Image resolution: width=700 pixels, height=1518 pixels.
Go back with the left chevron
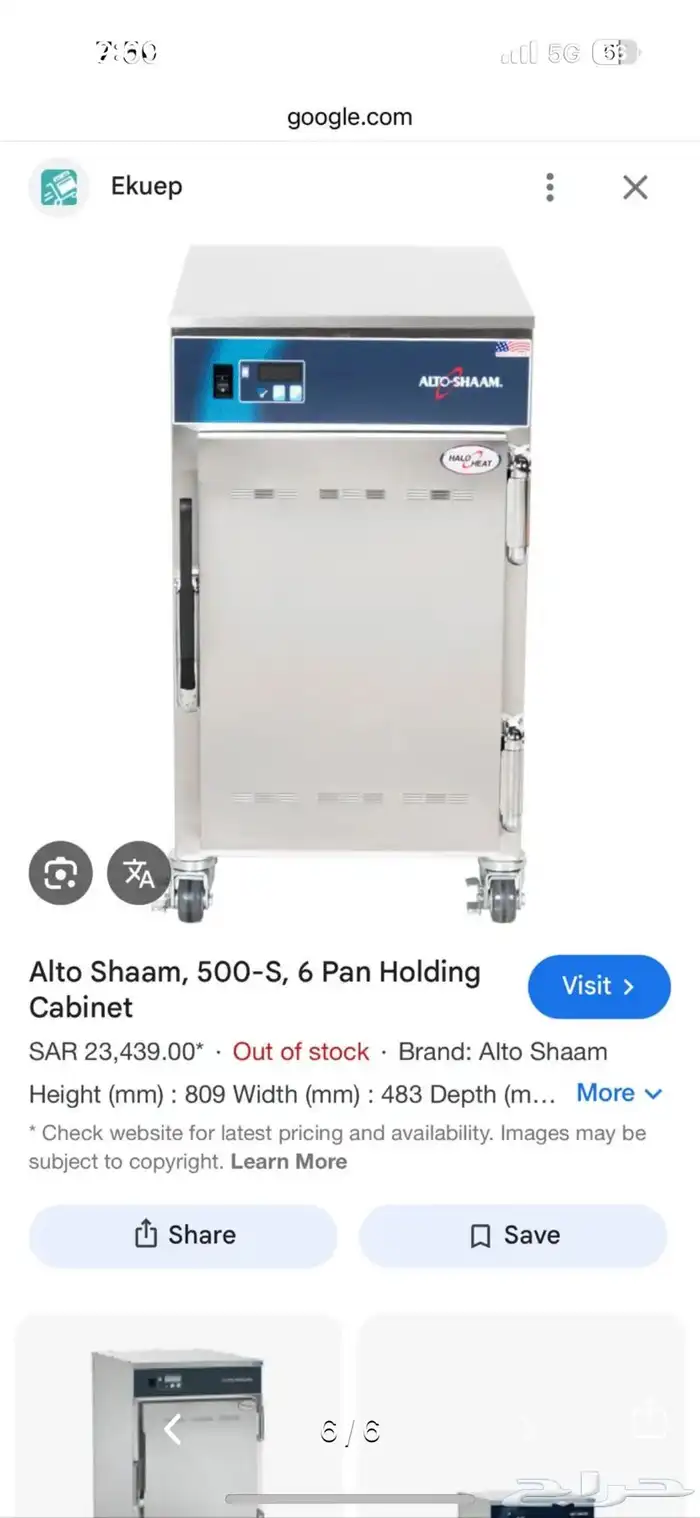(x=173, y=1430)
